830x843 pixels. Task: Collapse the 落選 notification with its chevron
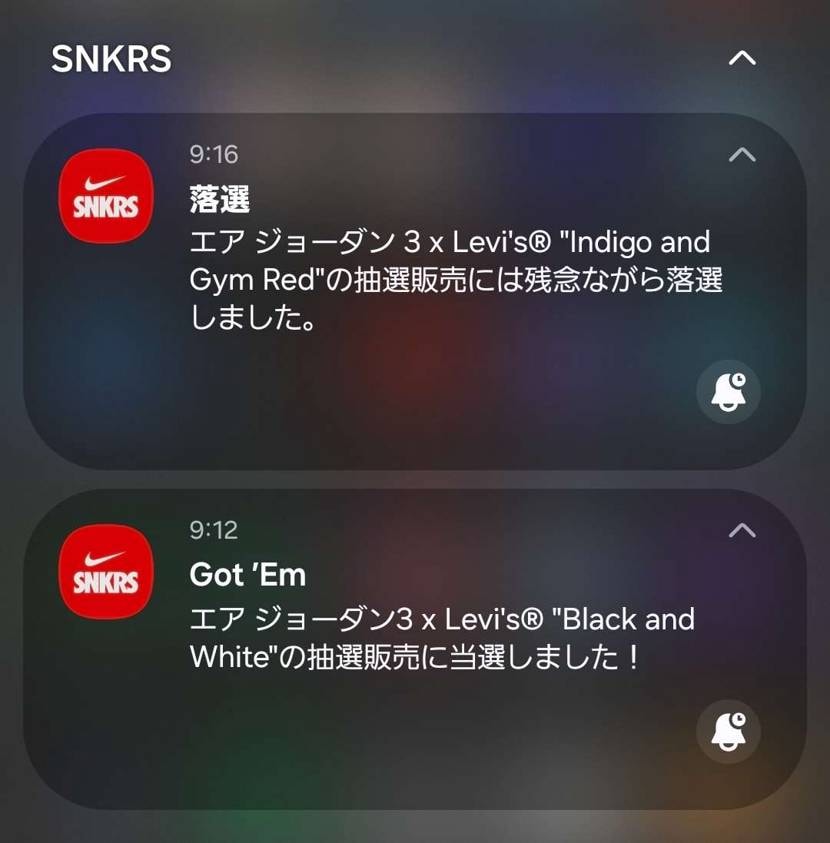742,154
